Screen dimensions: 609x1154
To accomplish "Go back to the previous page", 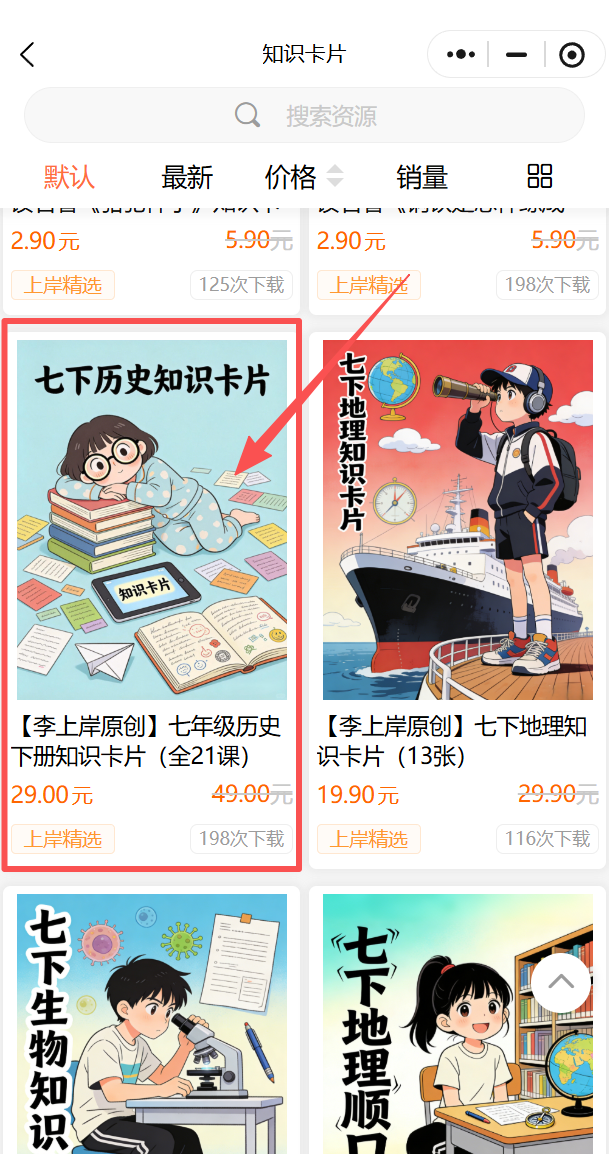I will click(x=27, y=55).
